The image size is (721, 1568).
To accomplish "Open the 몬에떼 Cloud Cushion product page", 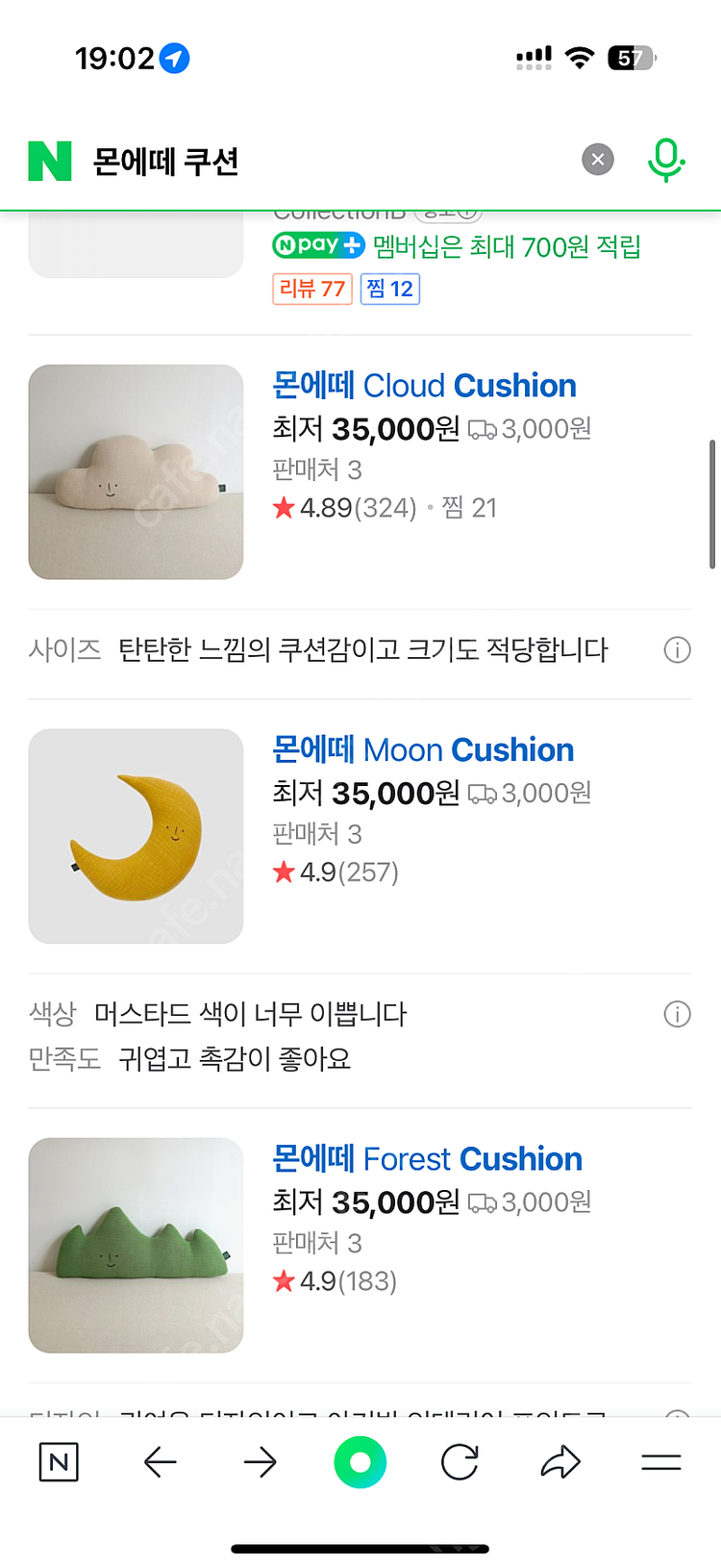I will [424, 385].
